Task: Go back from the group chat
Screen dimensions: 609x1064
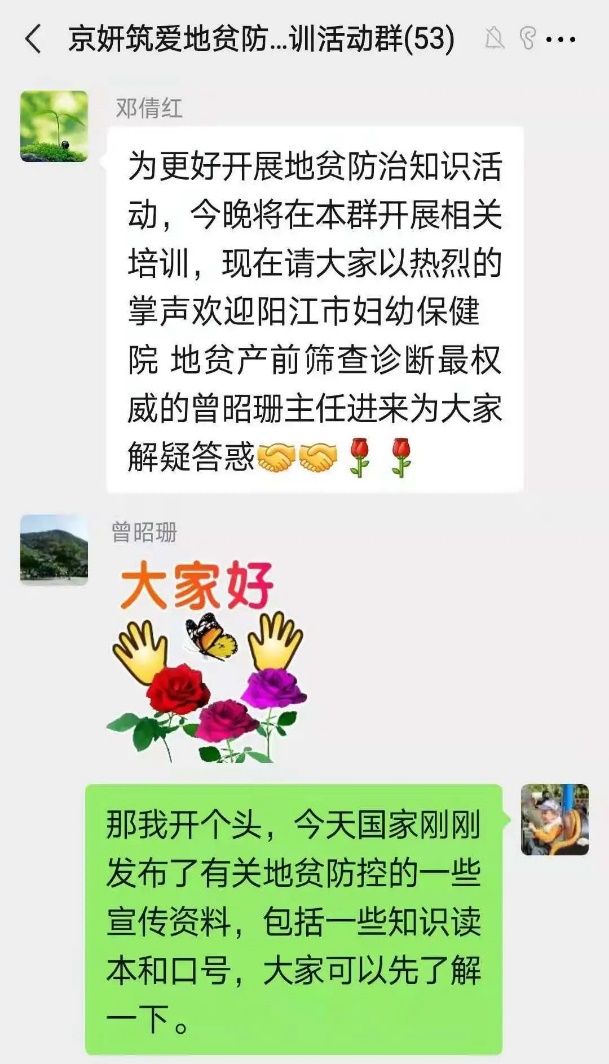Action: tap(33, 40)
